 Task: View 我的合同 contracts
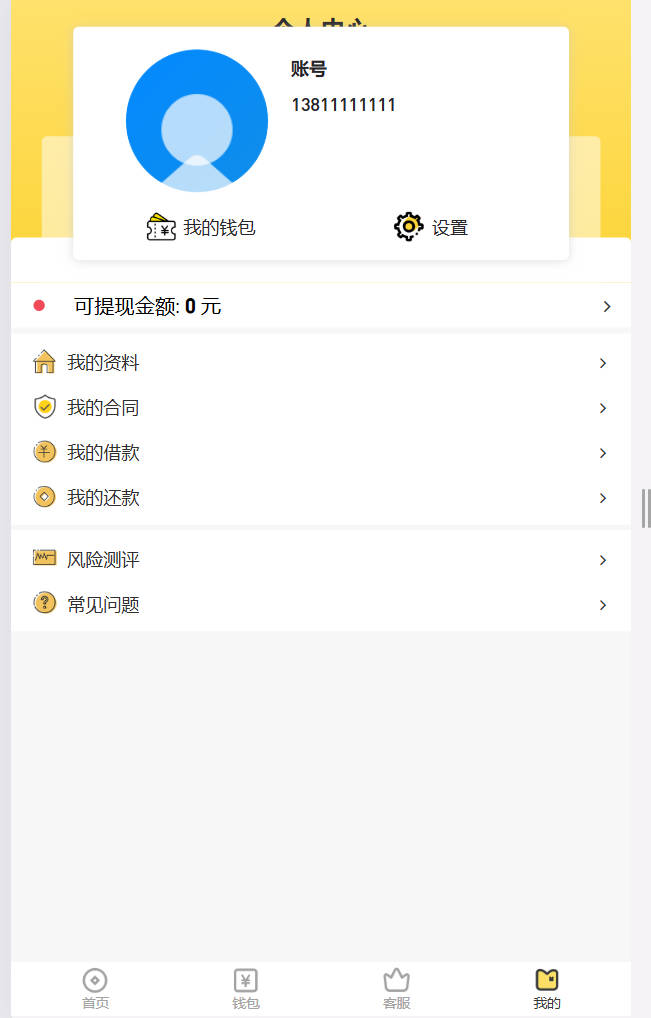point(320,408)
